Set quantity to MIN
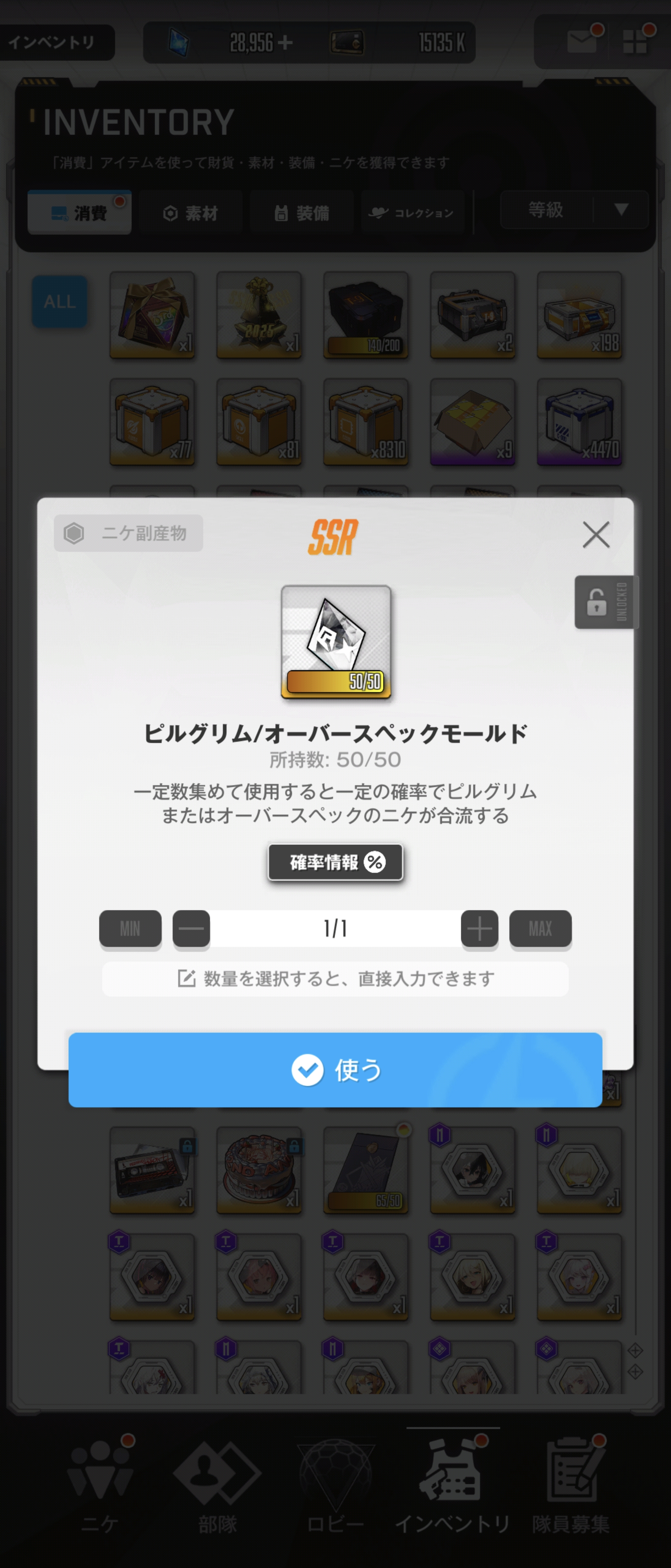Screen dimensions: 671x1568 [x=130, y=928]
